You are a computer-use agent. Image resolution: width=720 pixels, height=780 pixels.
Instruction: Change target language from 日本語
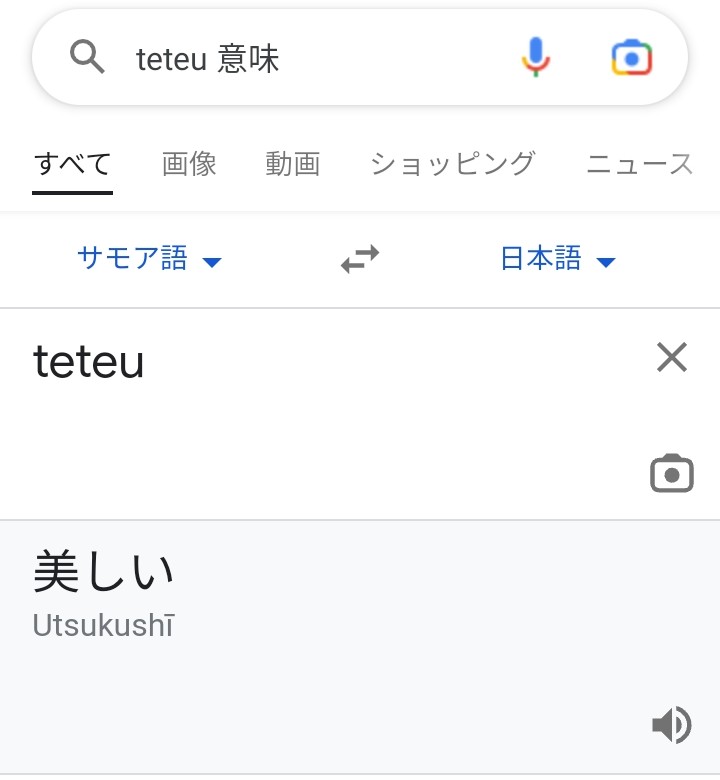(x=557, y=260)
